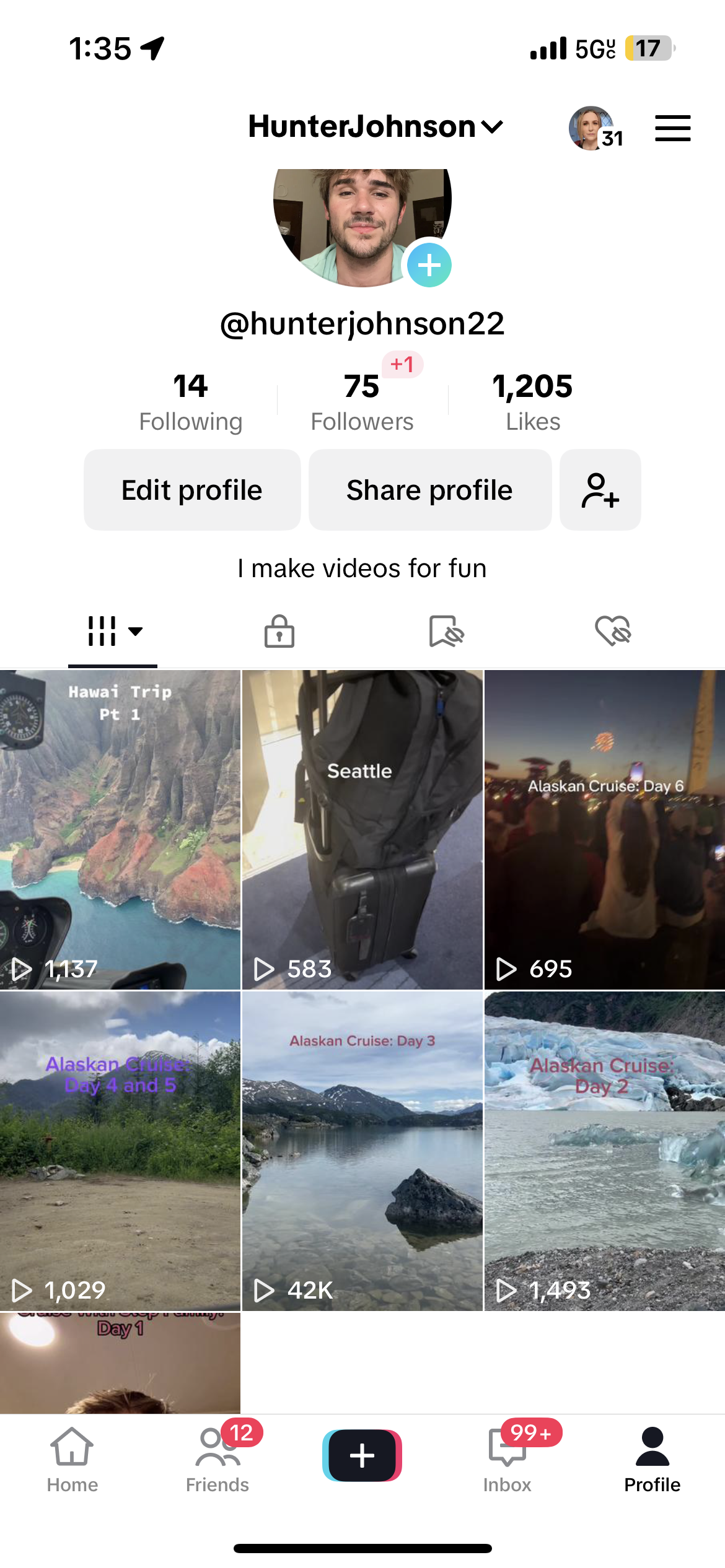
Task: Open the Alaskan Cruise: Day 3 video
Action: coord(362,1151)
